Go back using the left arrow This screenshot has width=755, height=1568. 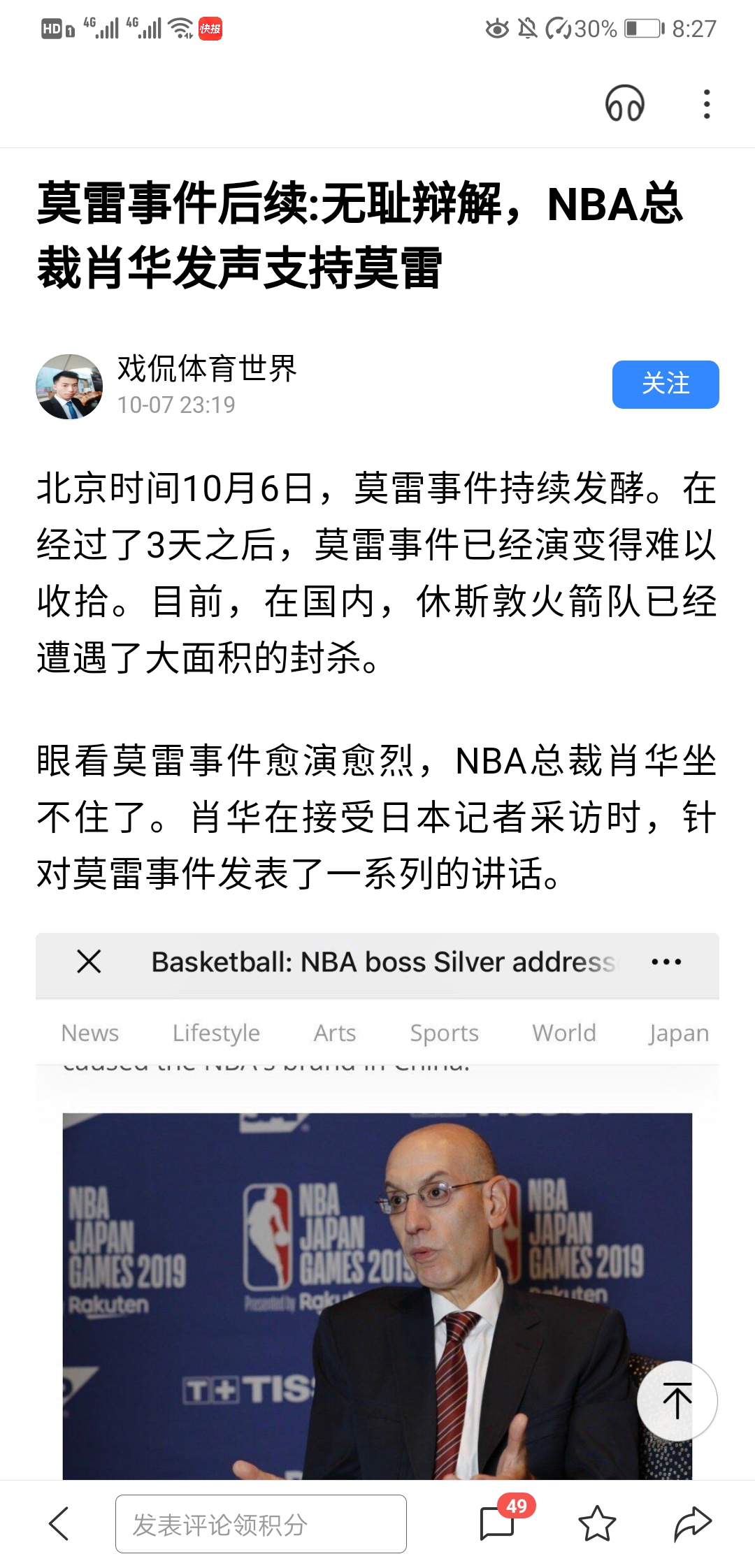click(59, 1523)
